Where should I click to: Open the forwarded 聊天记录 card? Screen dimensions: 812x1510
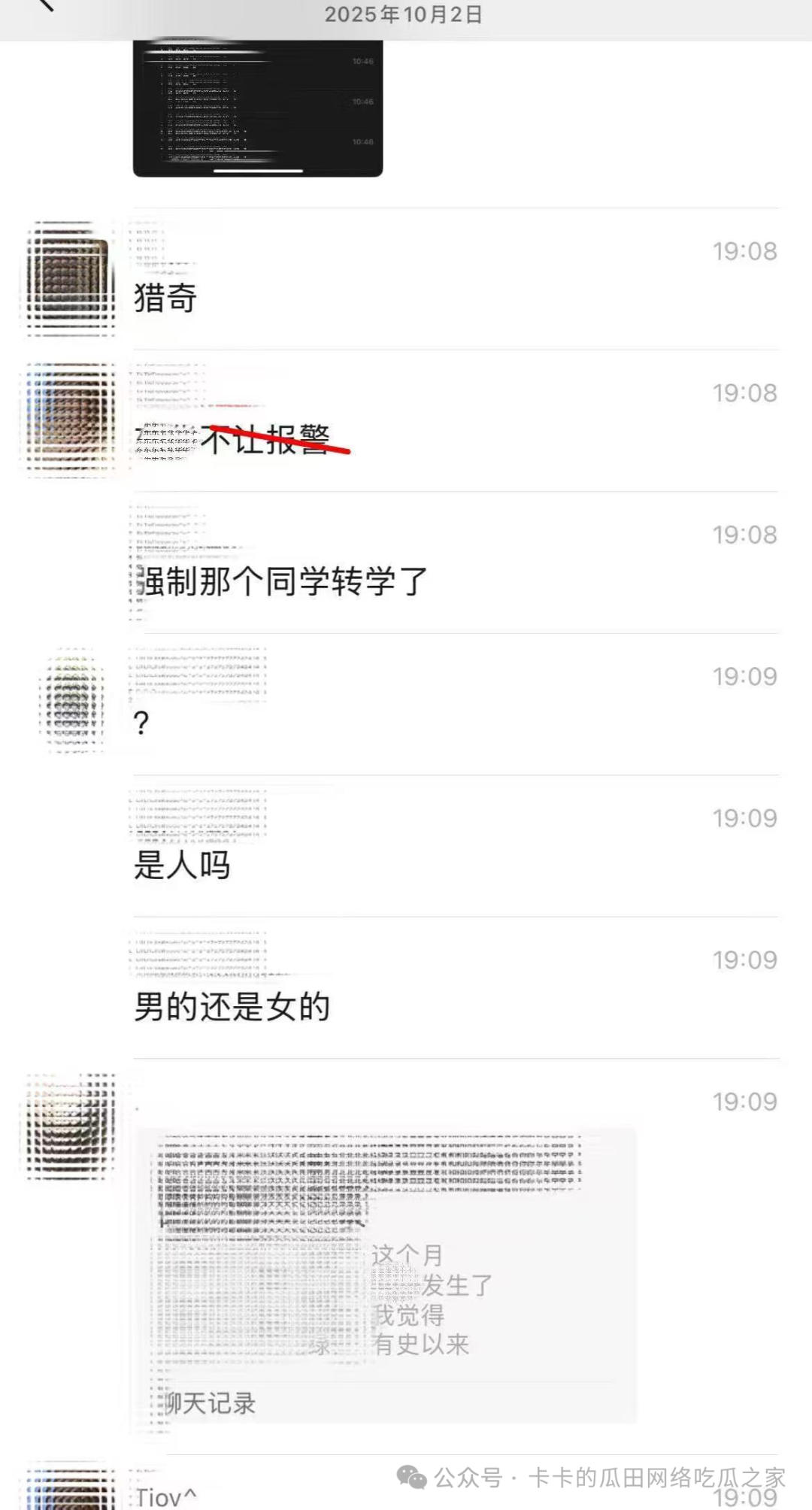click(x=386, y=1275)
